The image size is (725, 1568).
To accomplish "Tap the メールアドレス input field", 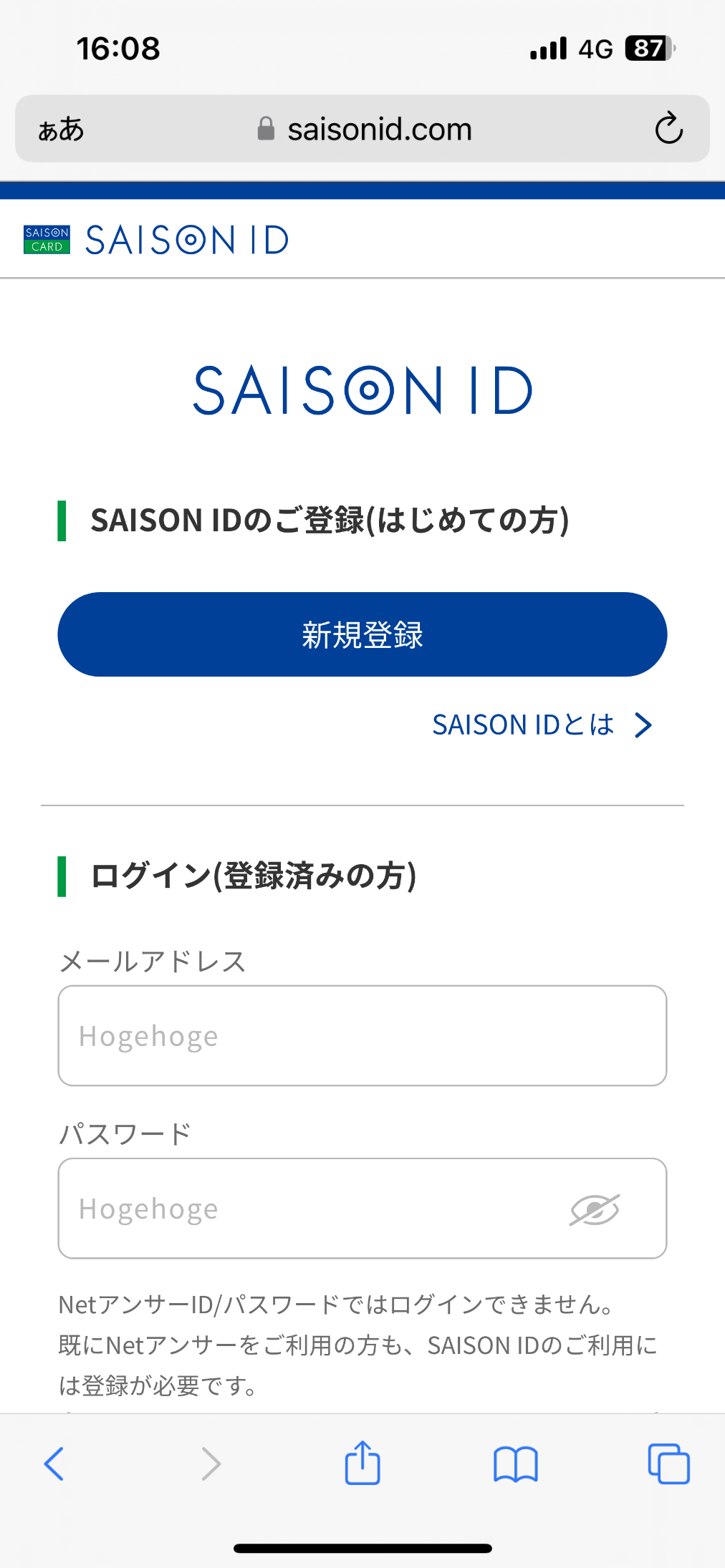I will click(x=362, y=1036).
